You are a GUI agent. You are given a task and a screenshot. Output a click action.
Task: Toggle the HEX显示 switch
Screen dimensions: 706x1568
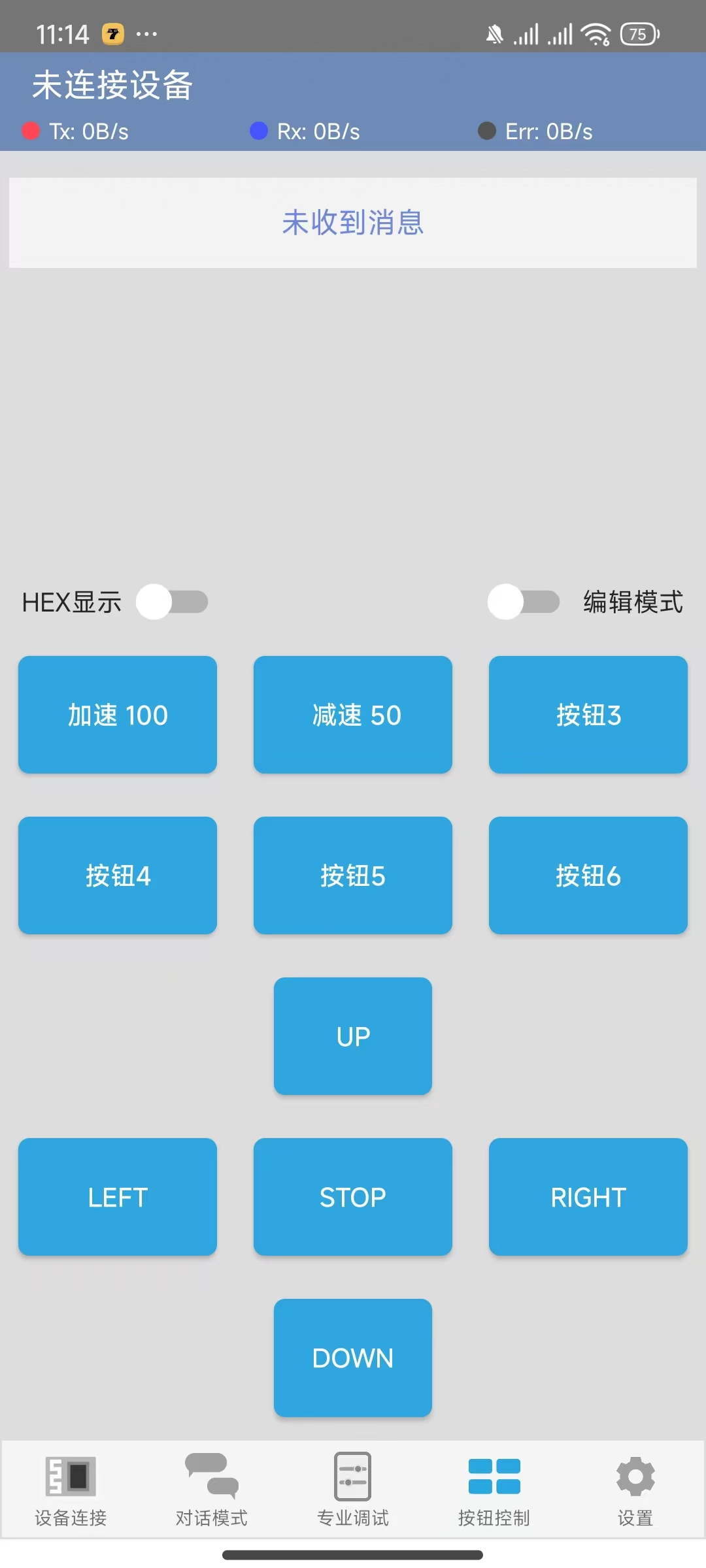pyautogui.click(x=172, y=602)
